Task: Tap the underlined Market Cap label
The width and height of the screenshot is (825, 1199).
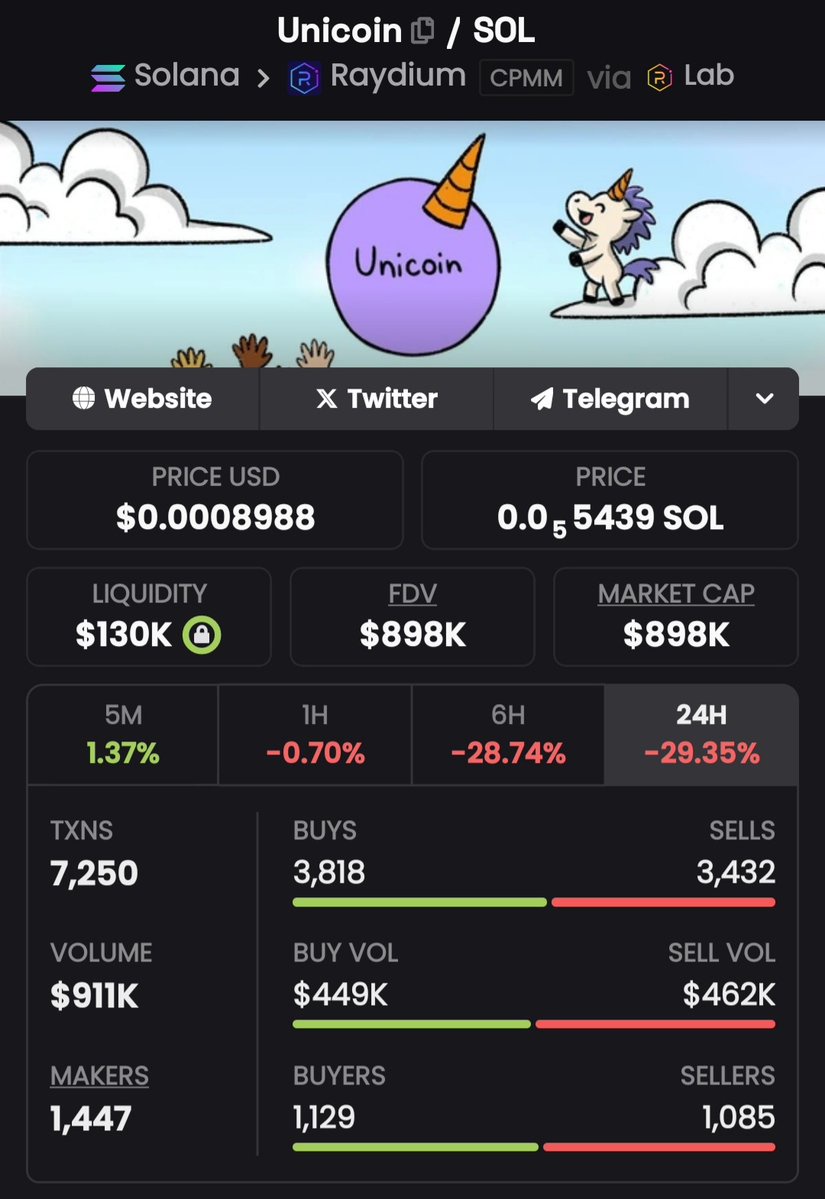Action: click(676, 594)
